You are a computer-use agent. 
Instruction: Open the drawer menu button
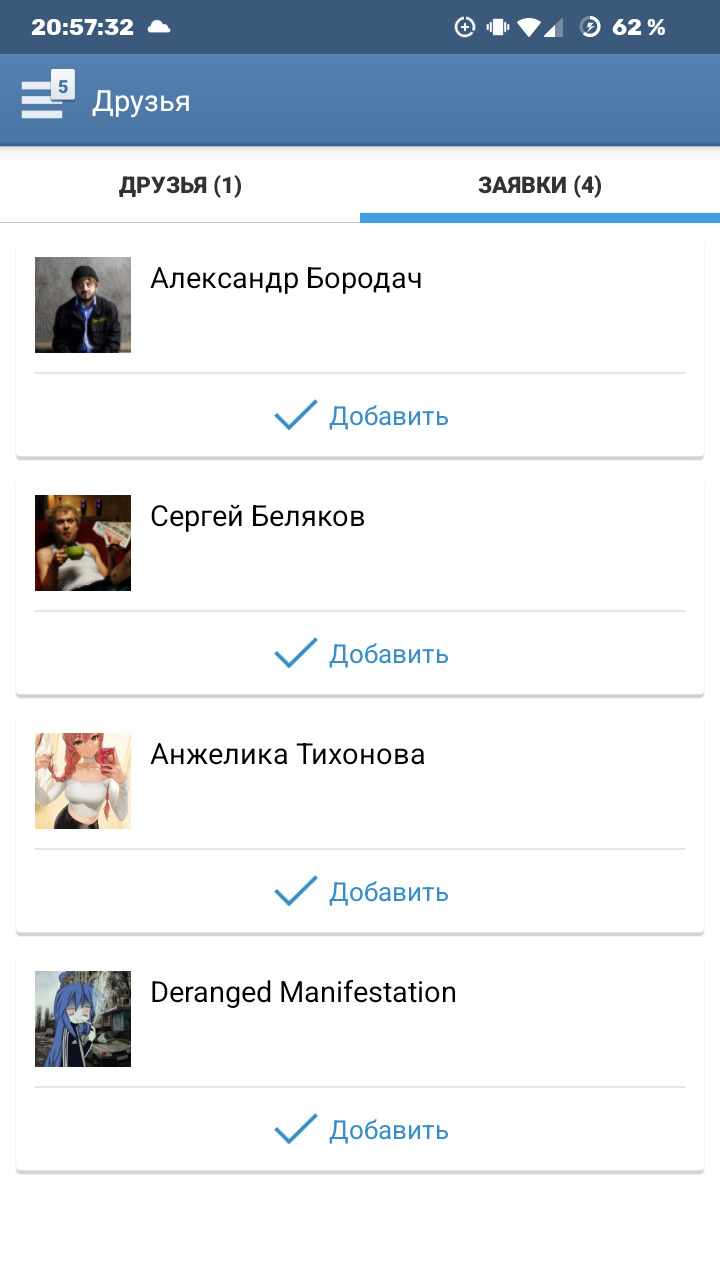click(43, 100)
